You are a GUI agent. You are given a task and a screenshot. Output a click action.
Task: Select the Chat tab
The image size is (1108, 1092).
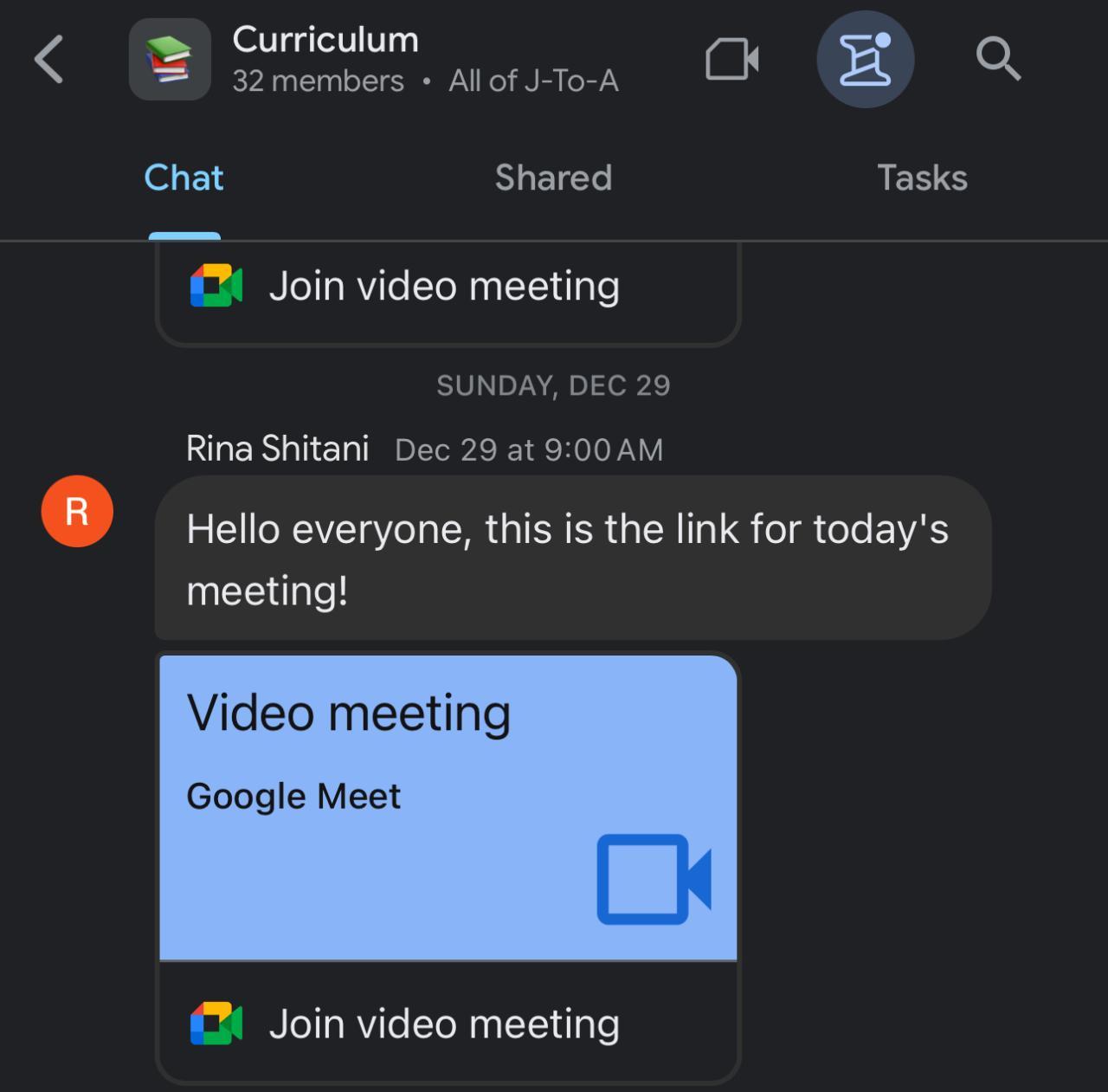(x=184, y=178)
